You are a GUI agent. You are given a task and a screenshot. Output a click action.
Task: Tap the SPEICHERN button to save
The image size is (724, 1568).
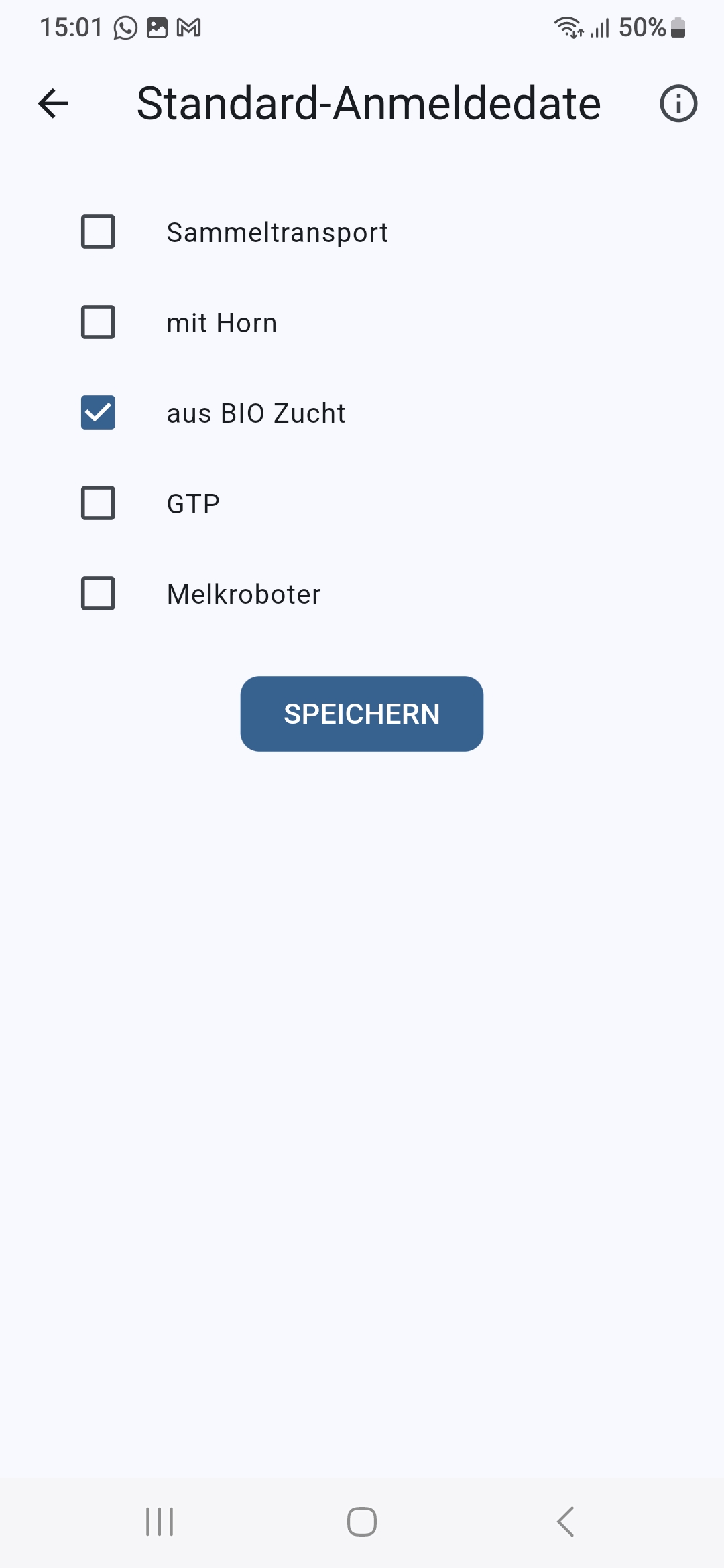coord(362,714)
